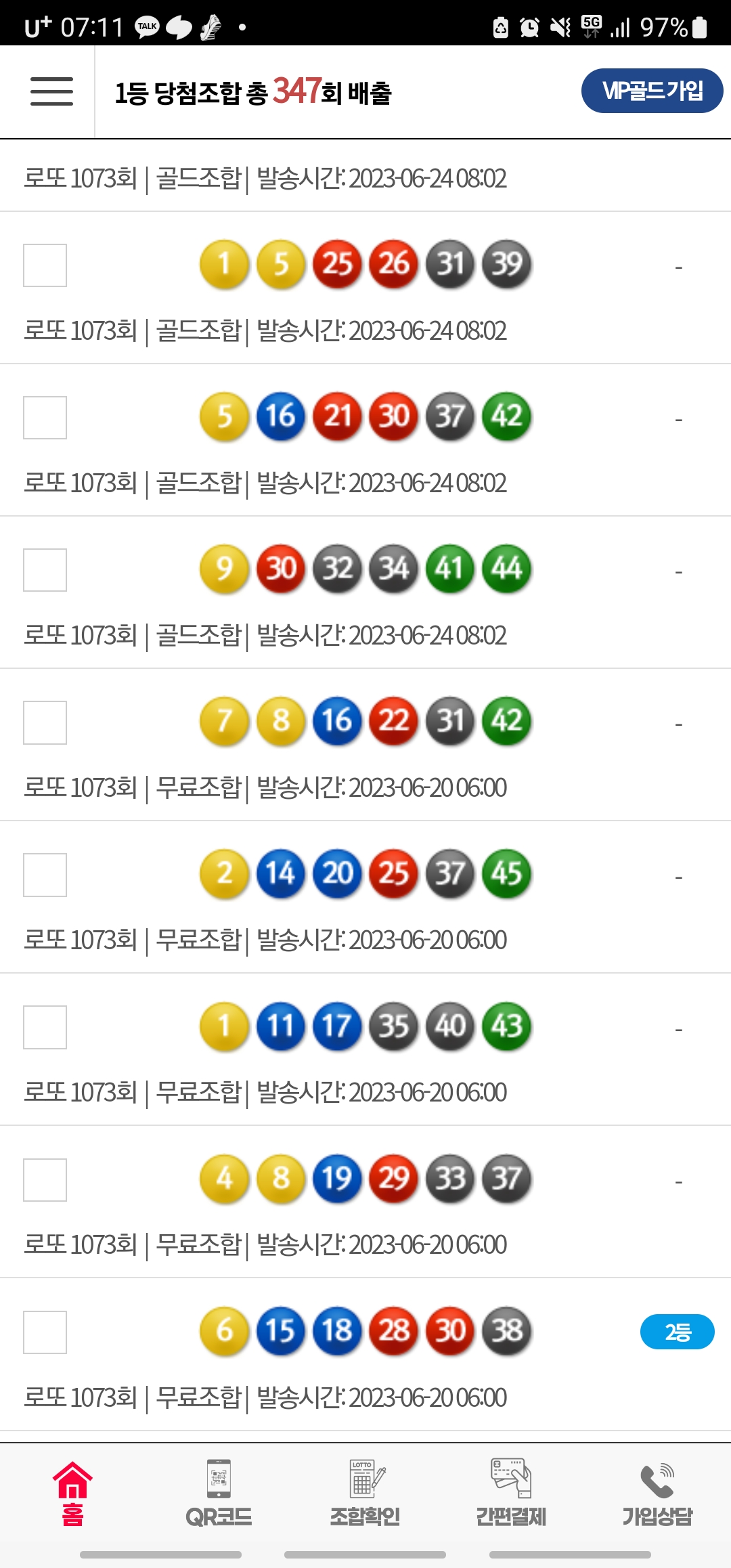Viewport: 731px width, 1568px height.
Task: Go to the 홈 tab
Action: click(x=73, y=1494)
